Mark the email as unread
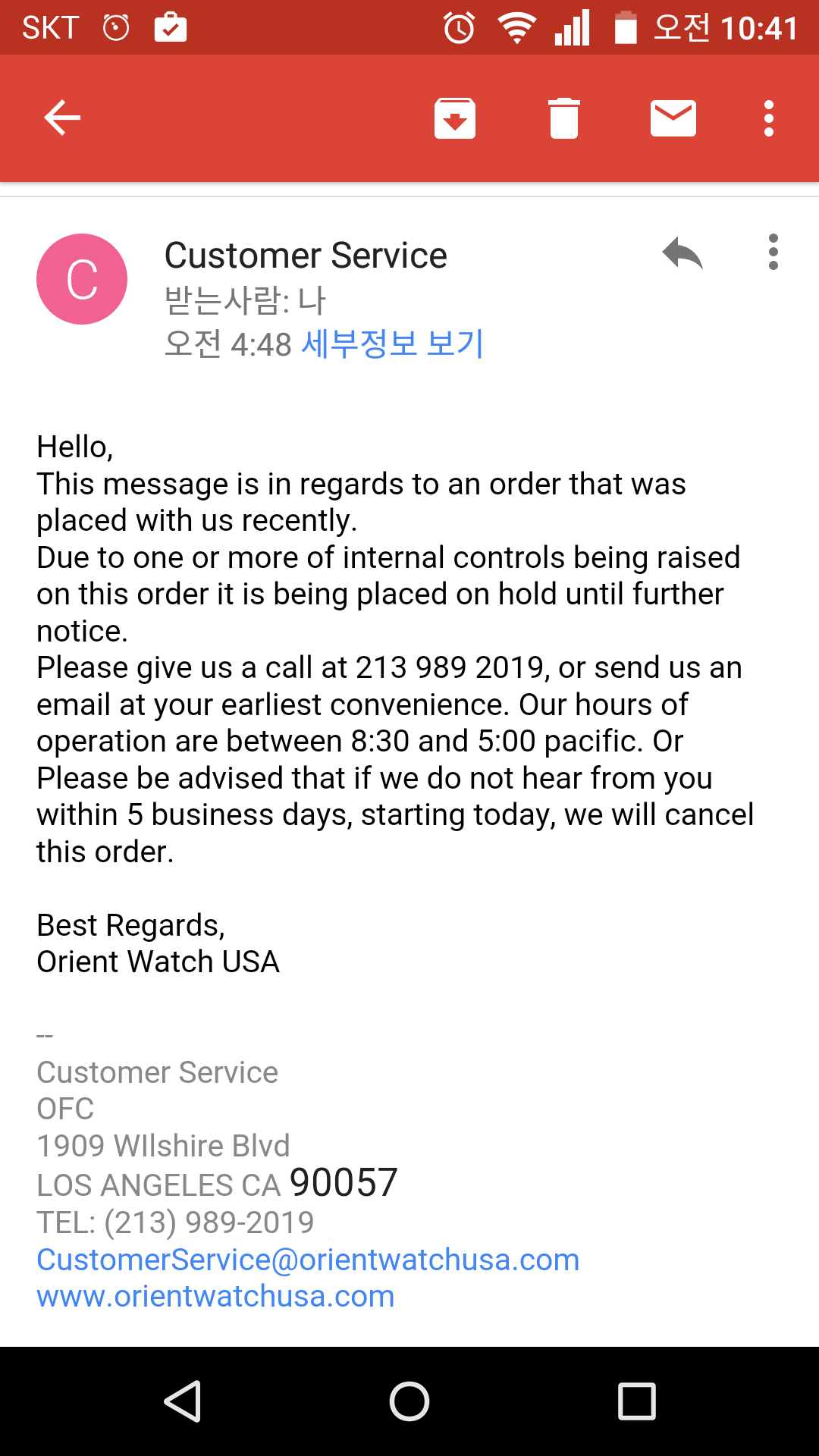 coord(673,118)
